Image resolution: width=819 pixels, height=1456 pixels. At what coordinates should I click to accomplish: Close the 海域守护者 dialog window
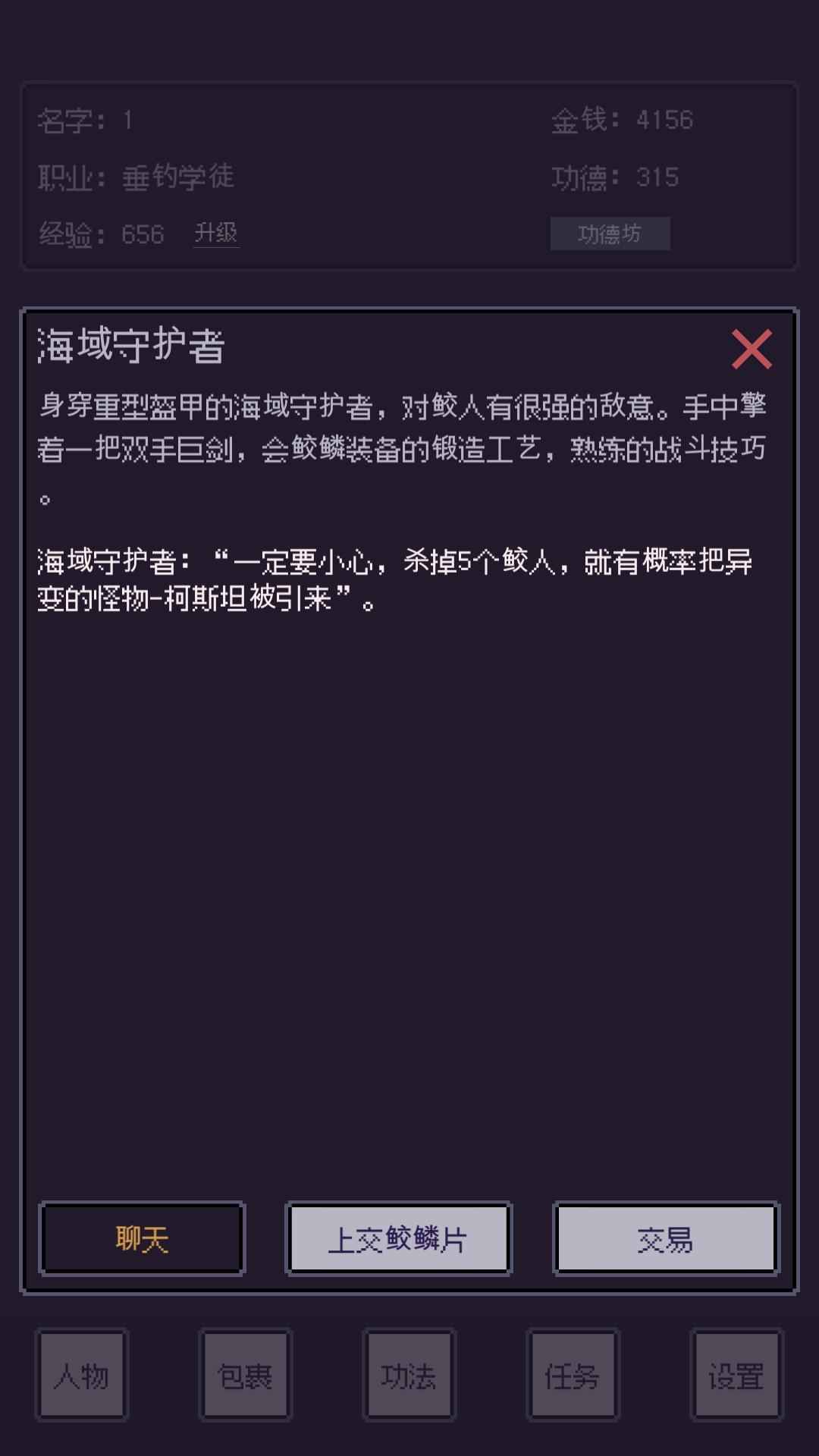click(752, 348)
